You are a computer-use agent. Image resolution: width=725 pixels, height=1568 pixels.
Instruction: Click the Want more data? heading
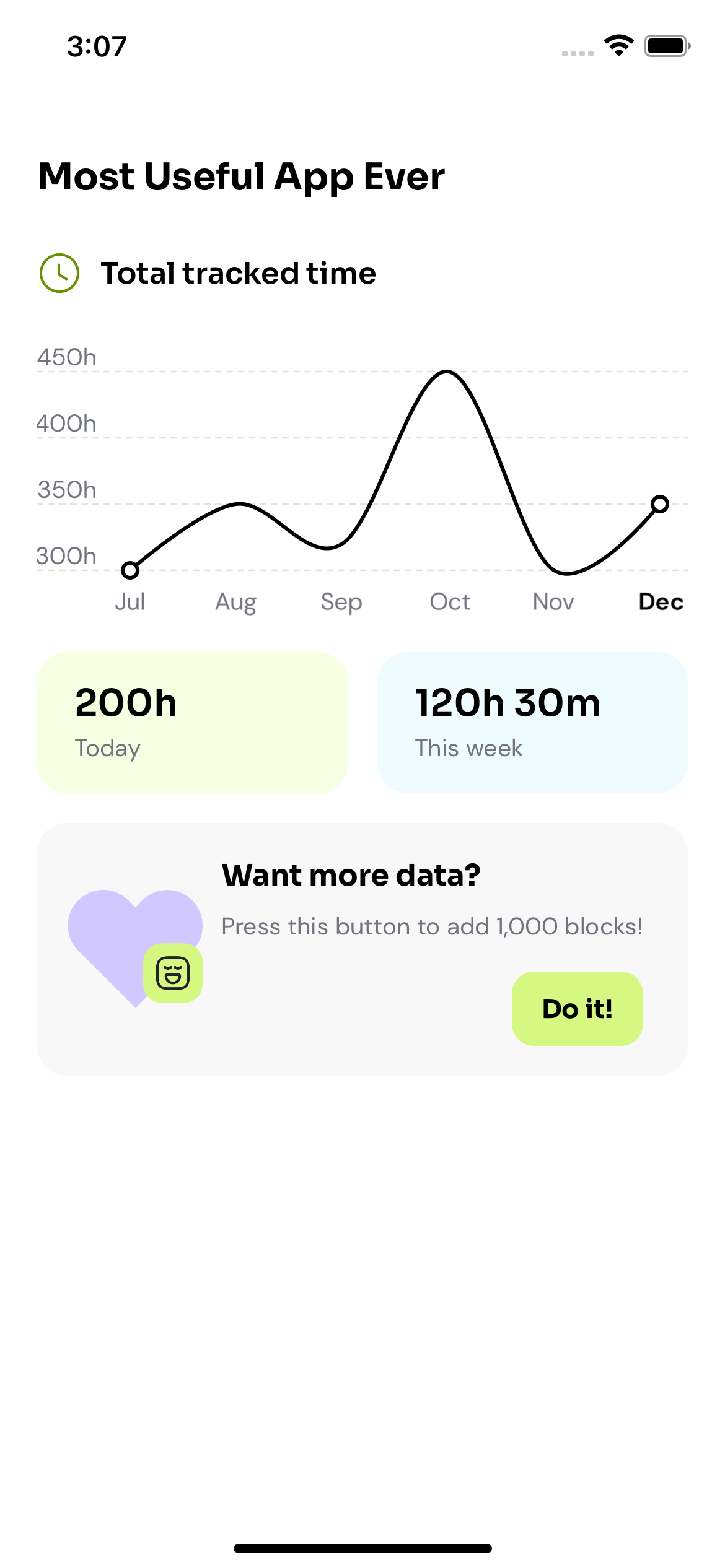click(x=352, y=874)
